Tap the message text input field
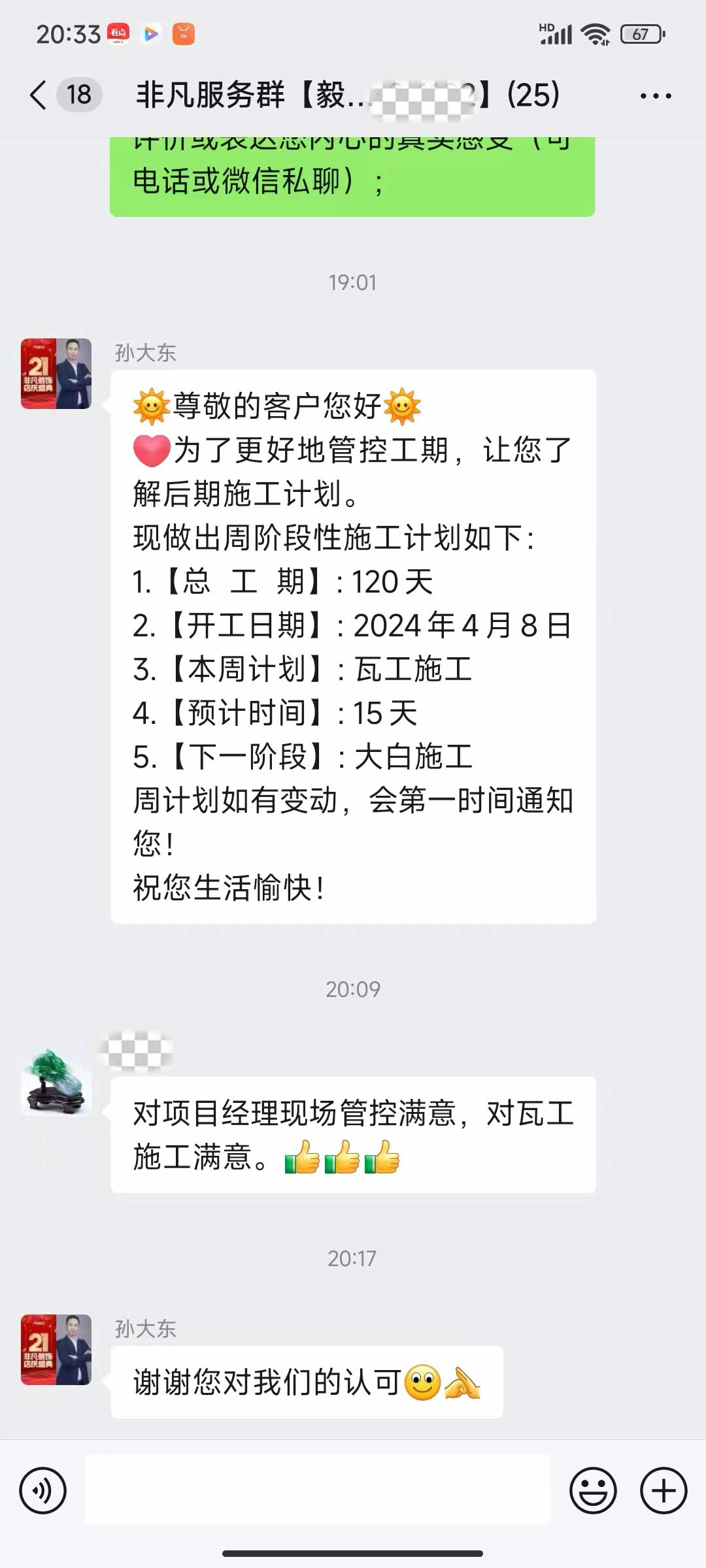The height and width of the screenshot is (1568, 706). click(x=318, y=1490)
